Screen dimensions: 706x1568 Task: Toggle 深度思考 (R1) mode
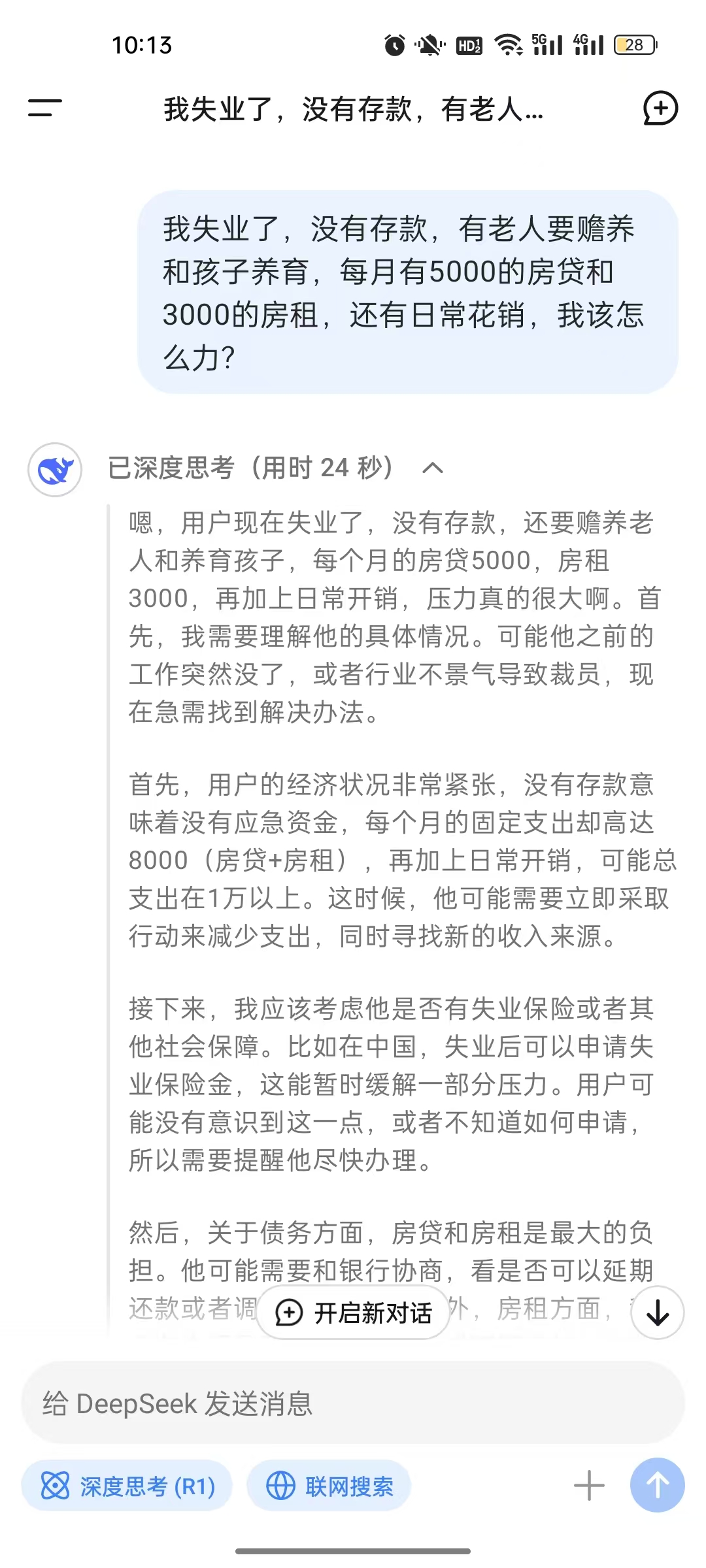click(x=127, y=1486)
